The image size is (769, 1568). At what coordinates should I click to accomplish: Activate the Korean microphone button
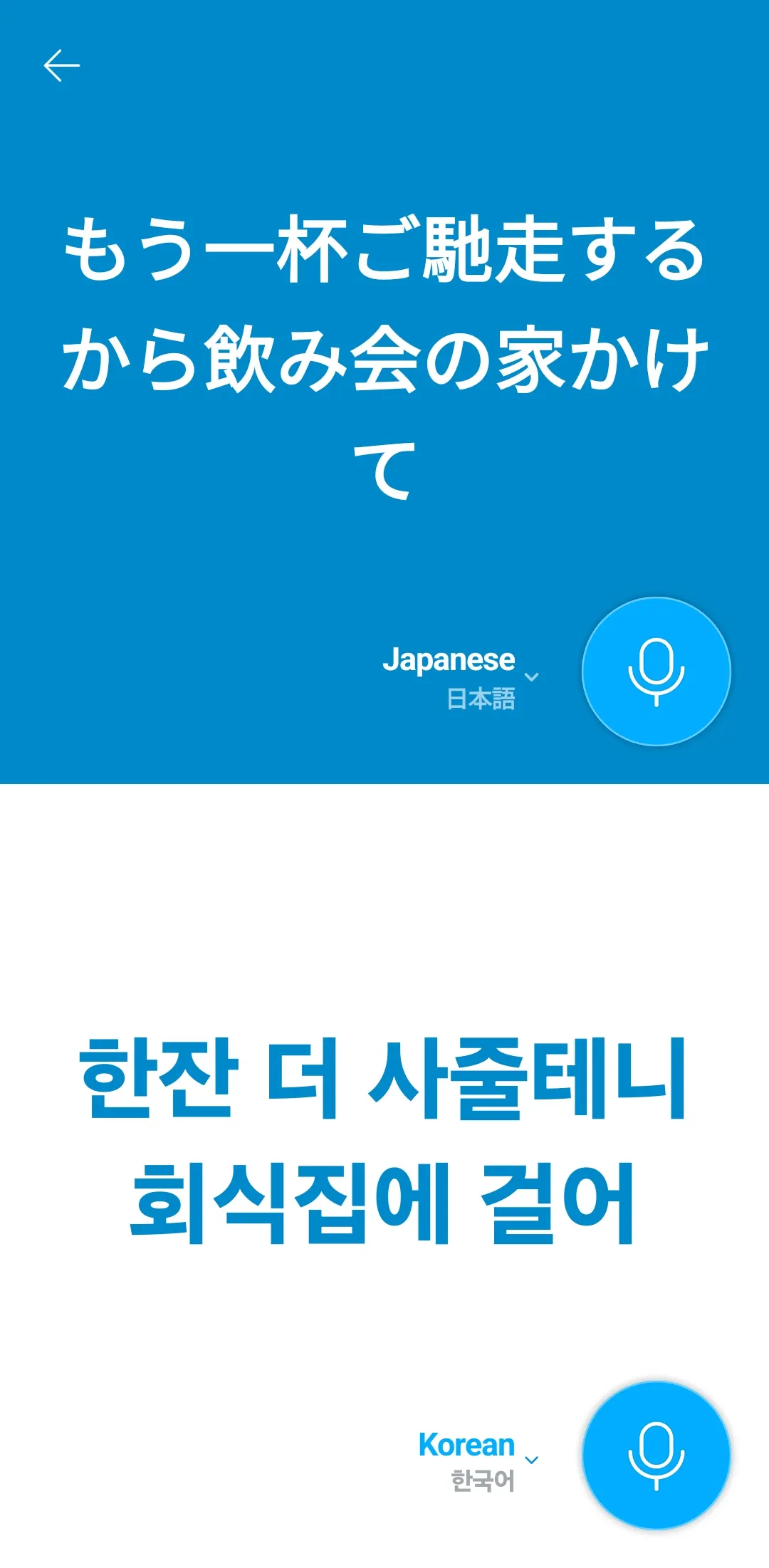[x=656, y=1455]
